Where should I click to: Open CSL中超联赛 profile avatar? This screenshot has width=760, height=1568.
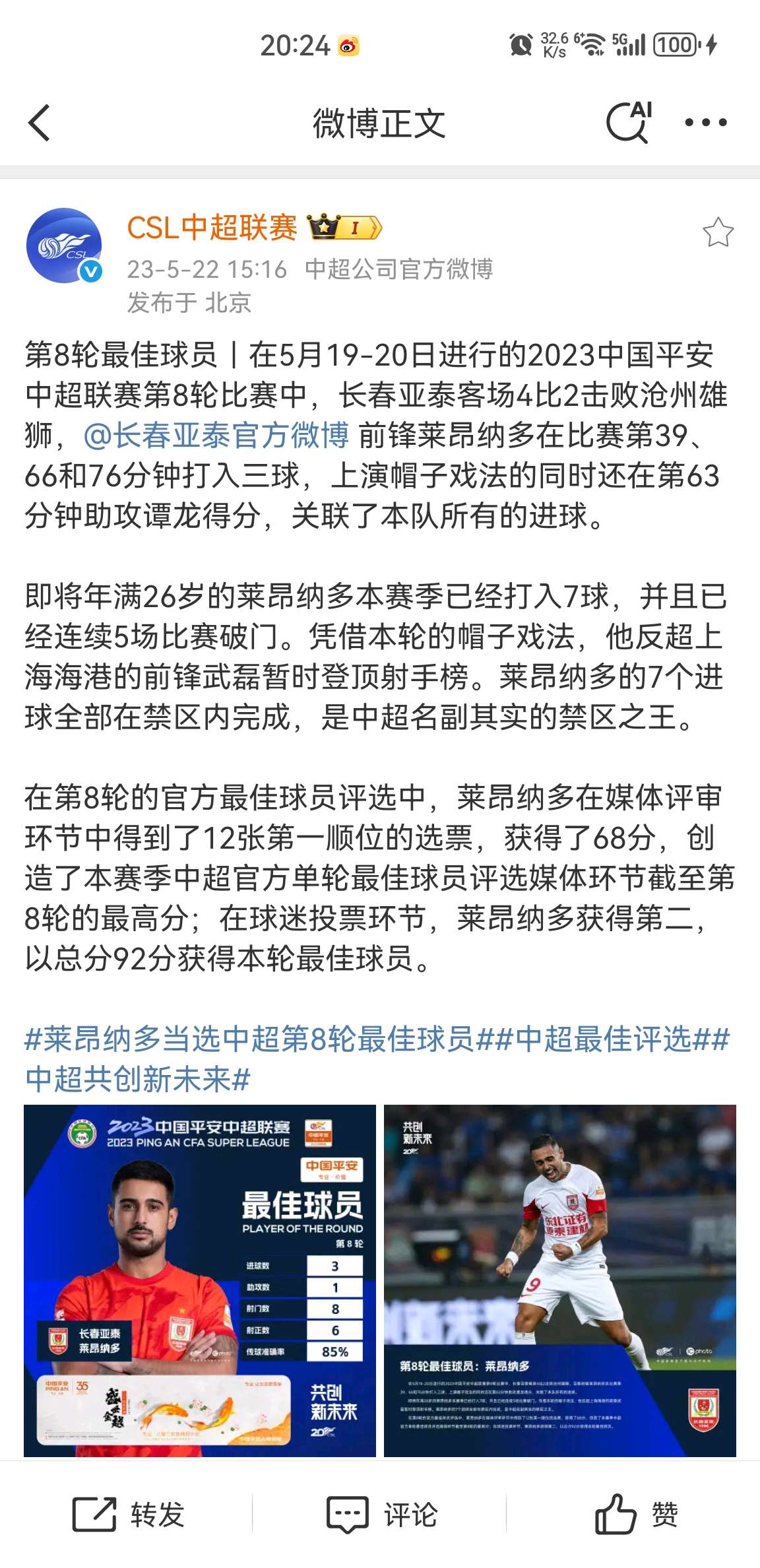point(64,245)
